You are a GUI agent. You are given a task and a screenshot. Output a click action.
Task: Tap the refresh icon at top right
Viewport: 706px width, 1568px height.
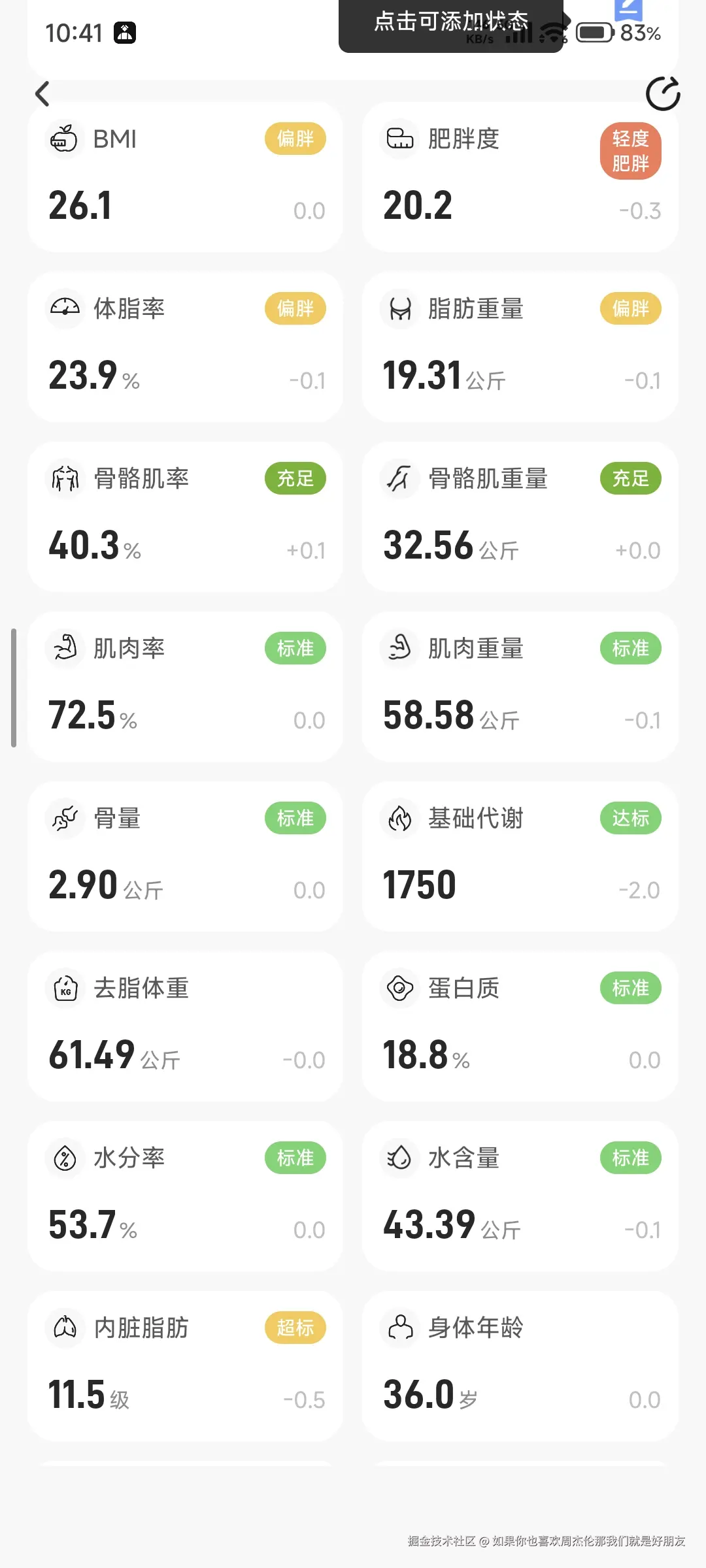pyautogui.click(x=662, y=93)
